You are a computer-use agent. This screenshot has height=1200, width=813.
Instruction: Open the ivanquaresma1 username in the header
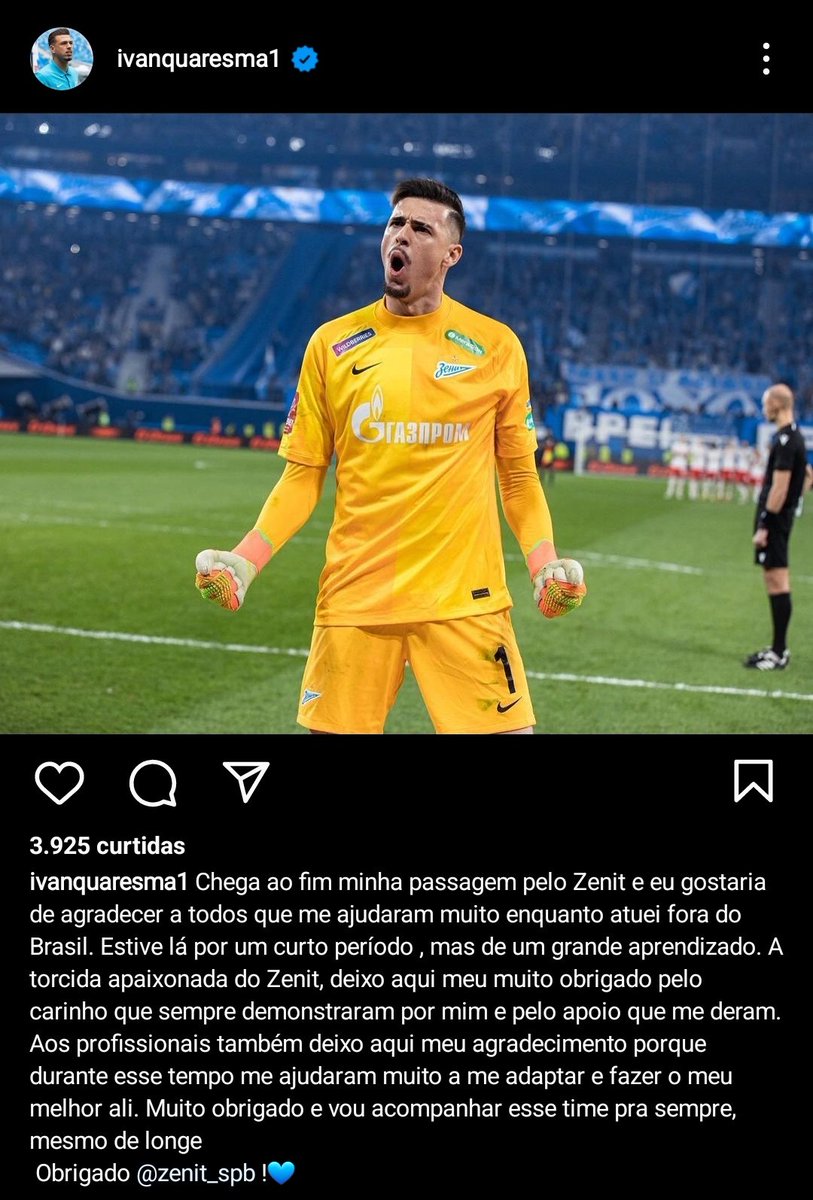coord(198,59)
